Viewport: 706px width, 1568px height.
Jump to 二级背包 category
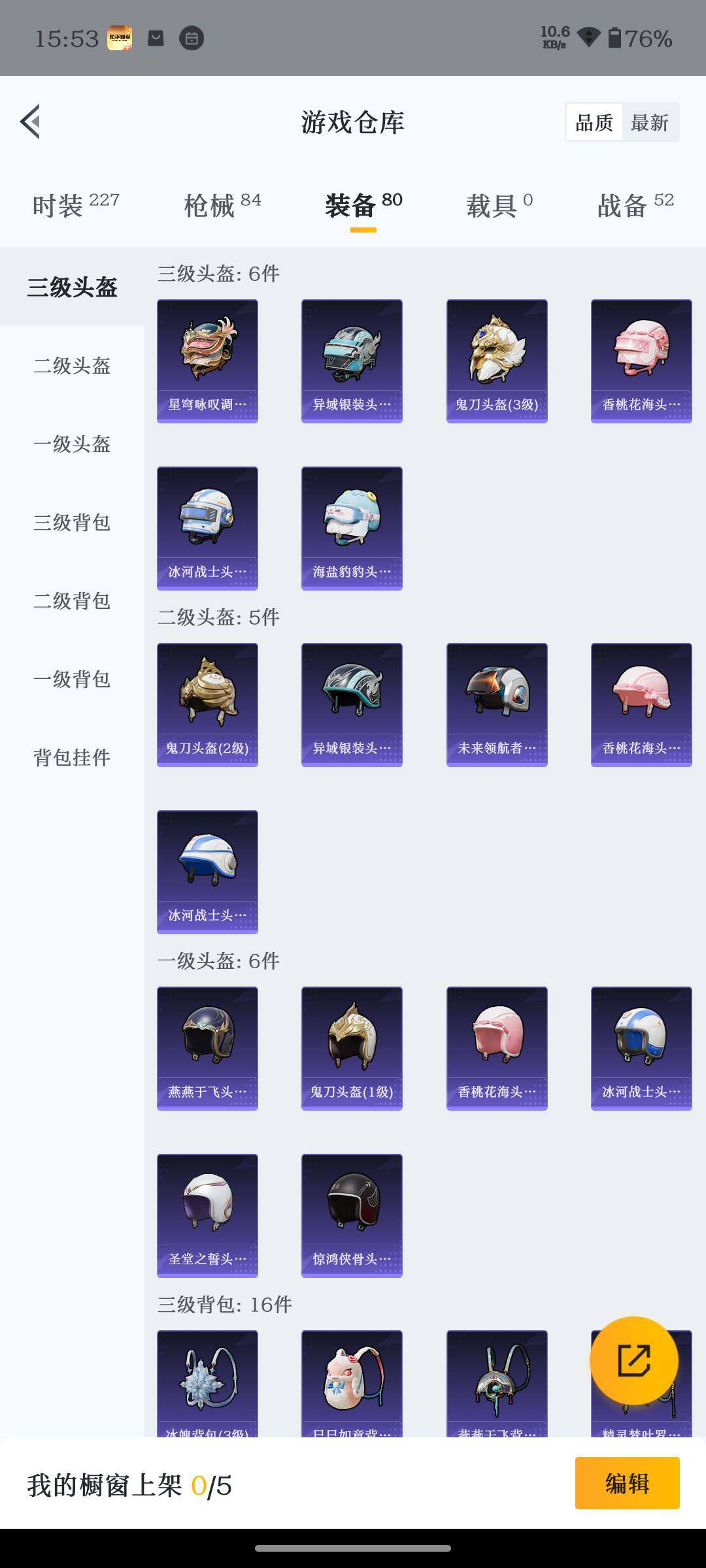point(72,600)
